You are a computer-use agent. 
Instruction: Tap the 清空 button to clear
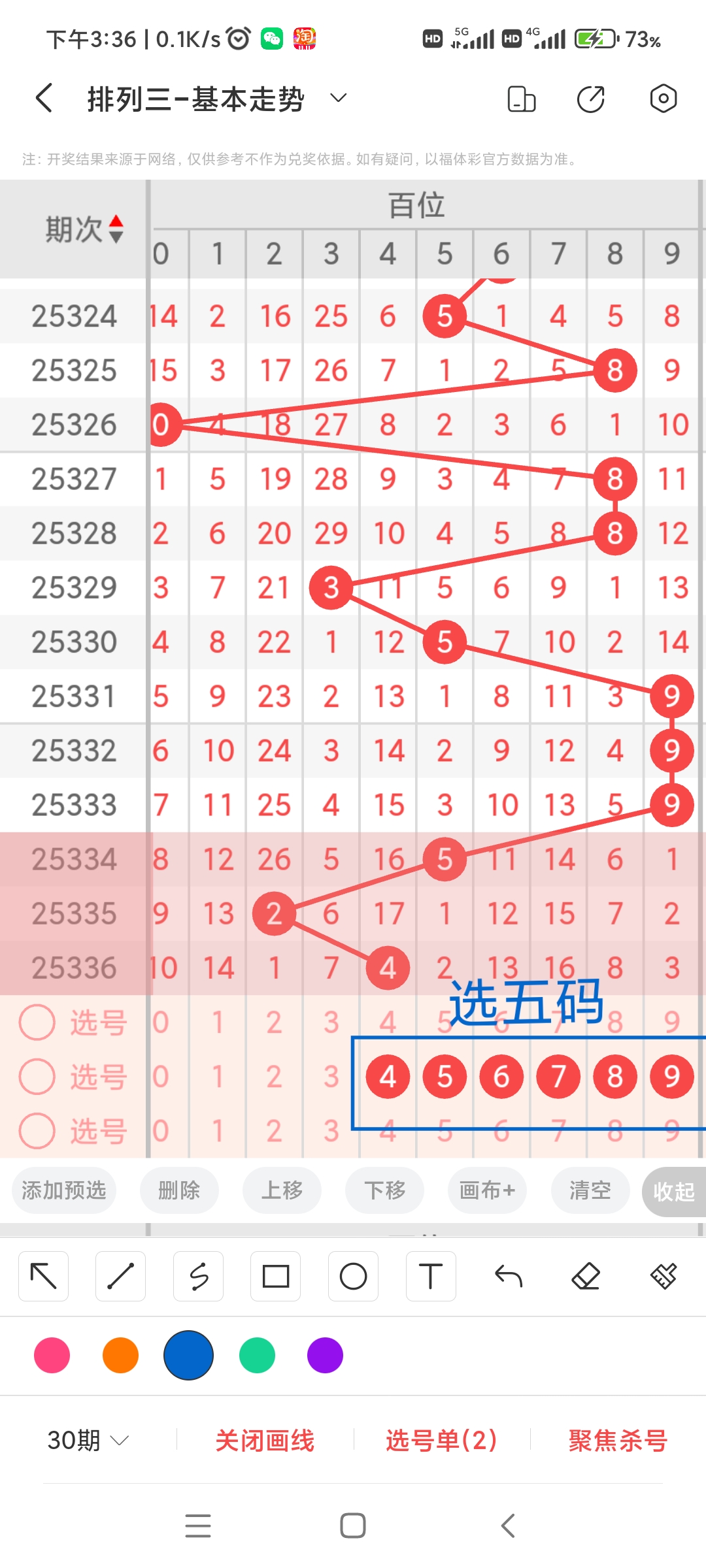(x=590, y=1190)
